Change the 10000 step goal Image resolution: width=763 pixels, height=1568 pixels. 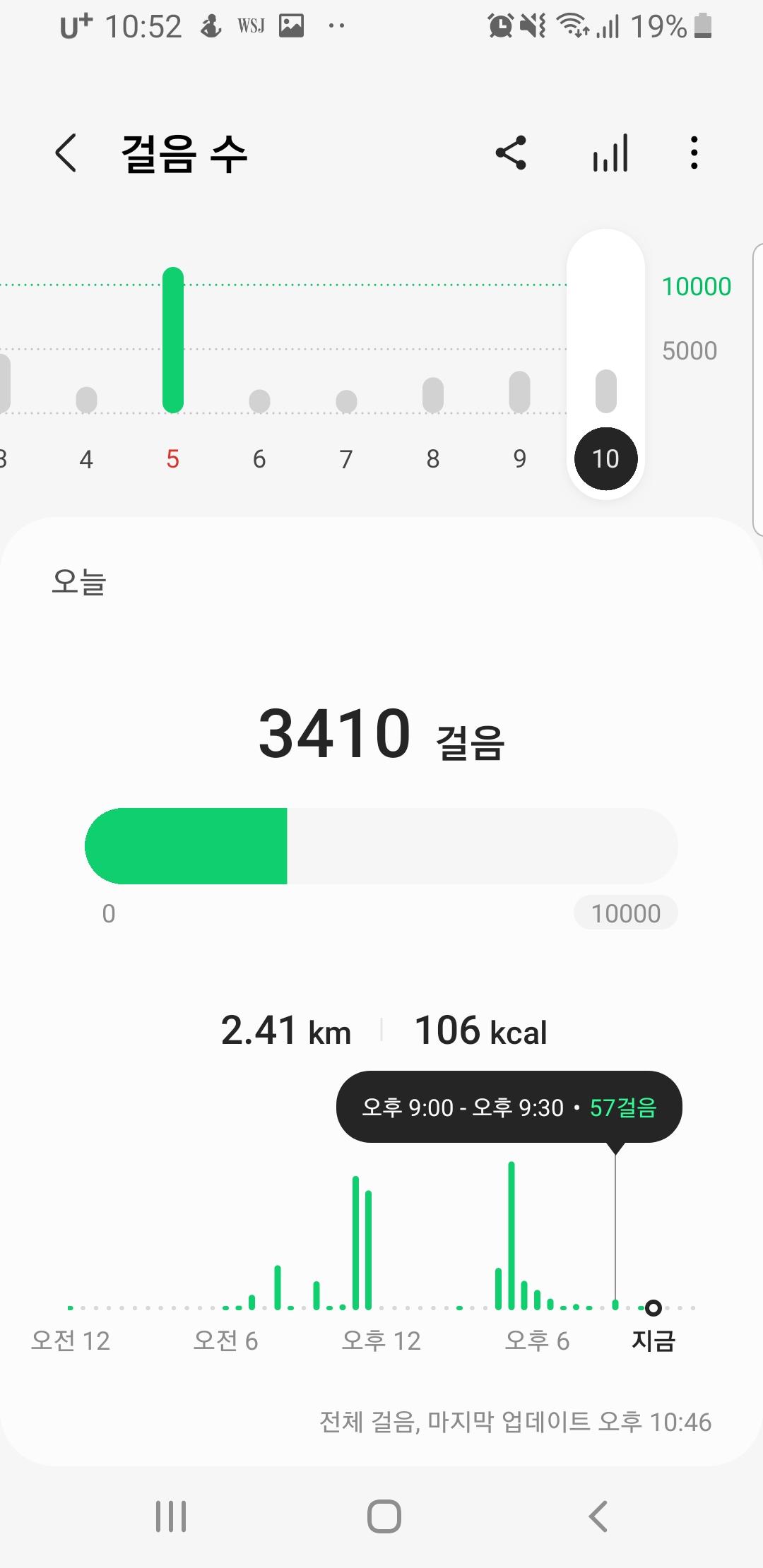click(x=625, y=913)
